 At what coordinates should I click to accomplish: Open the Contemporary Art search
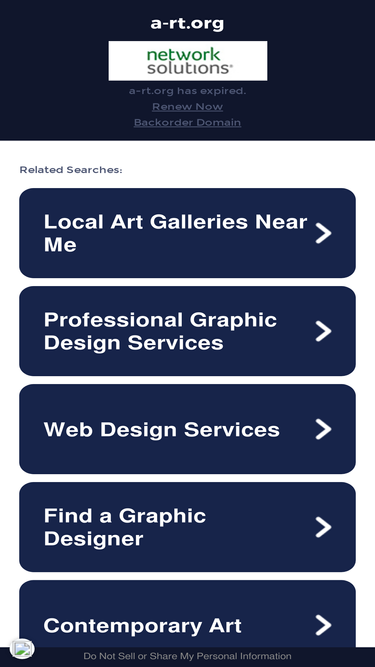tap(187, 619)
